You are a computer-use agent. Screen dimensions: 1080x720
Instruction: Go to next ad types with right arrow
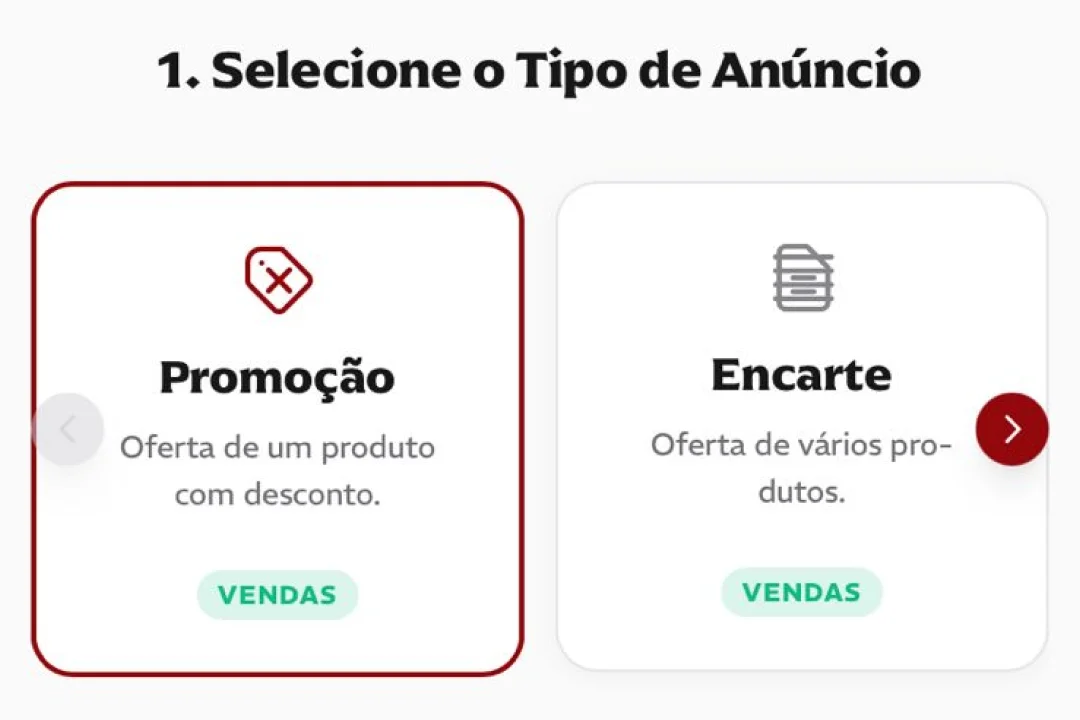(1012, 429)
